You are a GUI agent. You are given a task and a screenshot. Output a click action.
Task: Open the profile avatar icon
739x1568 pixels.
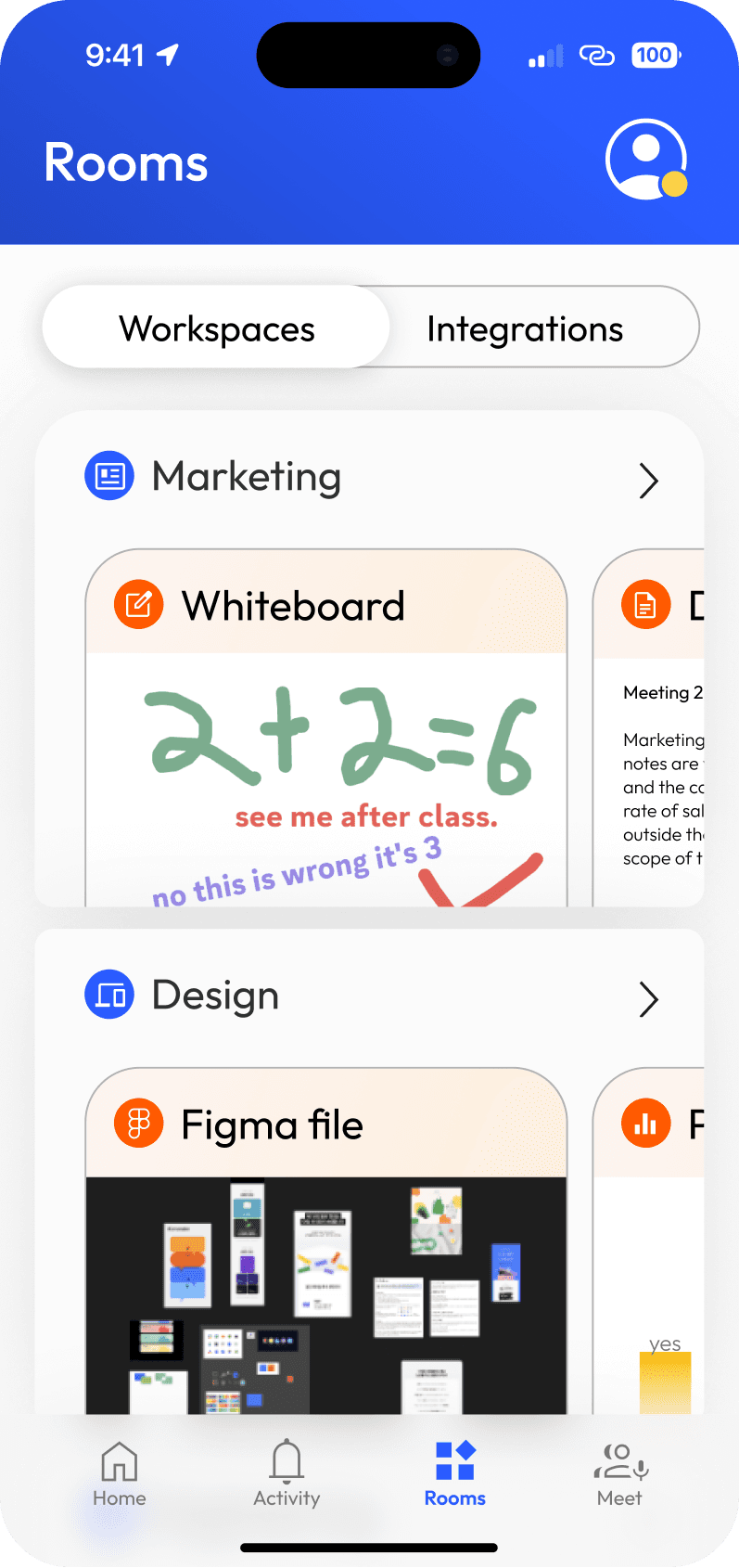(646, 159)
